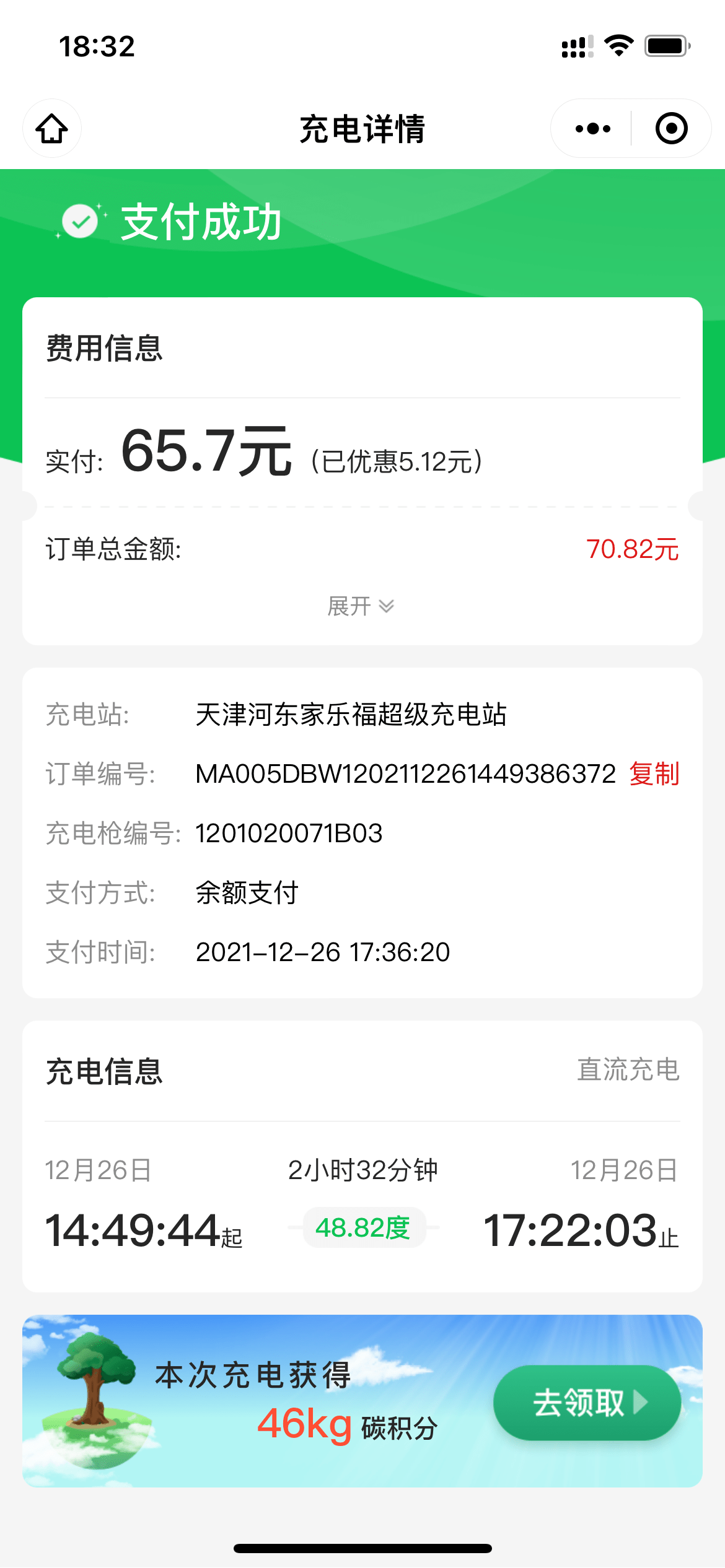This screenshot has height=1568, width=725.
Task: Expand the fee details with 展开
Action: pyautogui.click(x=361, y=606)
